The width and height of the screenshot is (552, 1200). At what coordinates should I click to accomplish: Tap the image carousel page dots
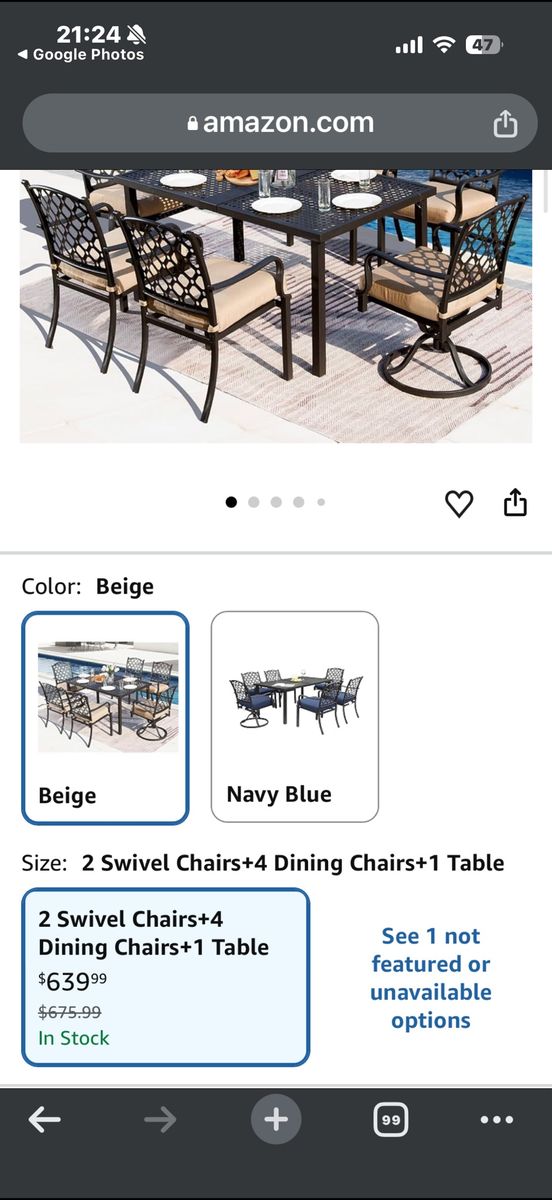point(276,502)
